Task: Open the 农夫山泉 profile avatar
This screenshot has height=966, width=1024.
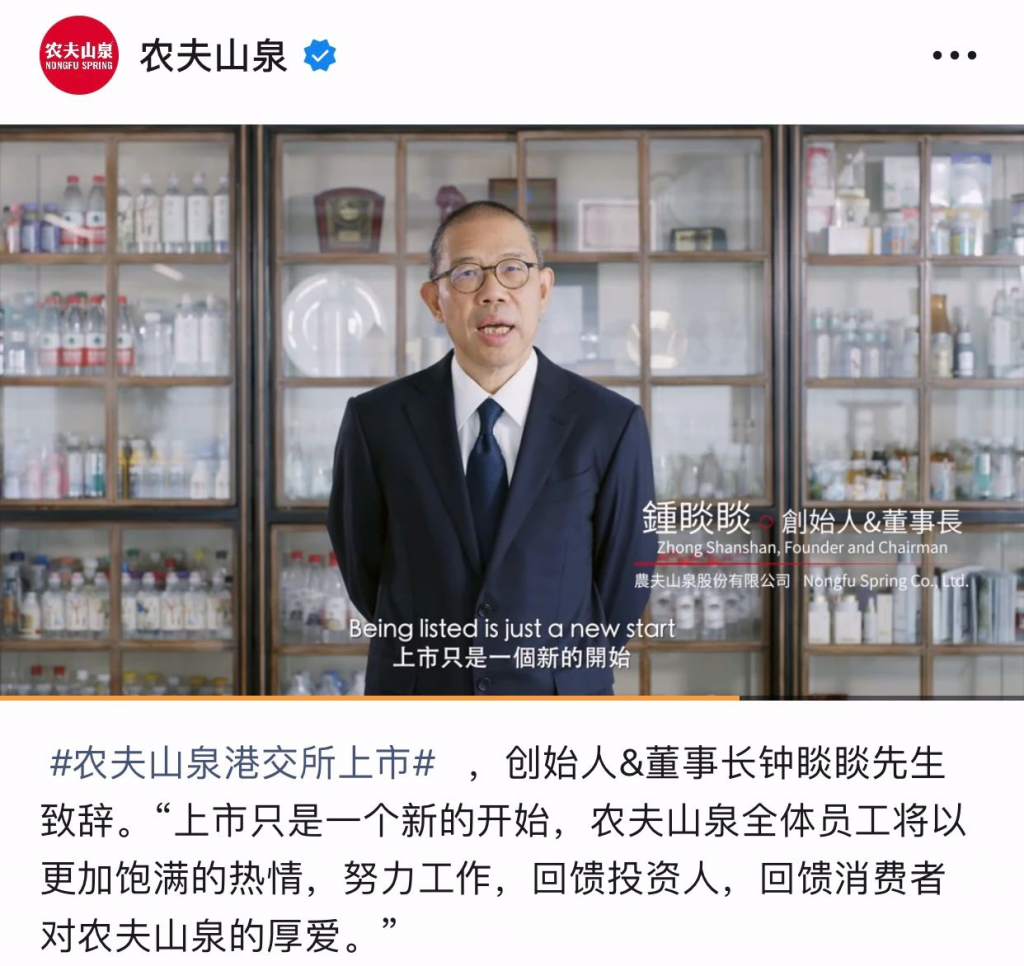Action: tap(79, 56)
